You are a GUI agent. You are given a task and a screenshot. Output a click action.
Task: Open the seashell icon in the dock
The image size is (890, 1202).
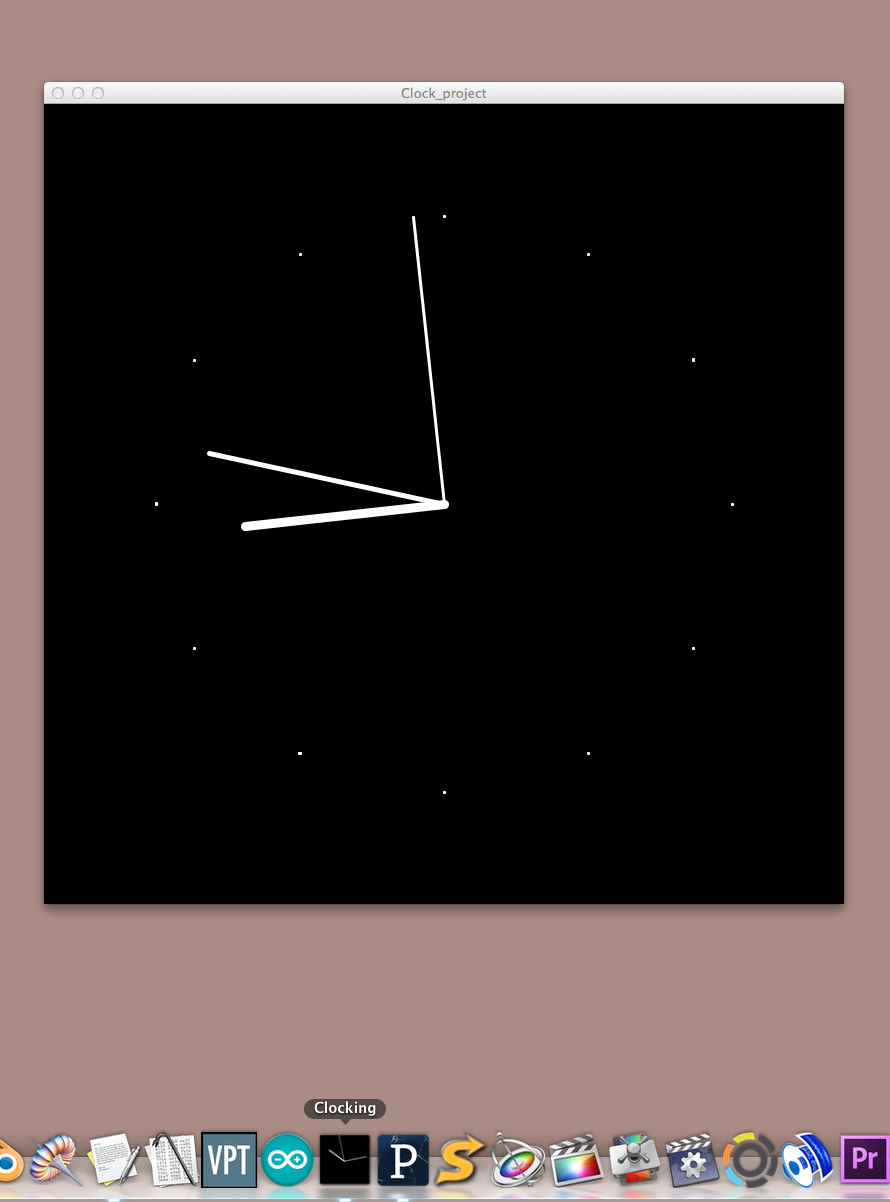click(x=55, y=1160)
